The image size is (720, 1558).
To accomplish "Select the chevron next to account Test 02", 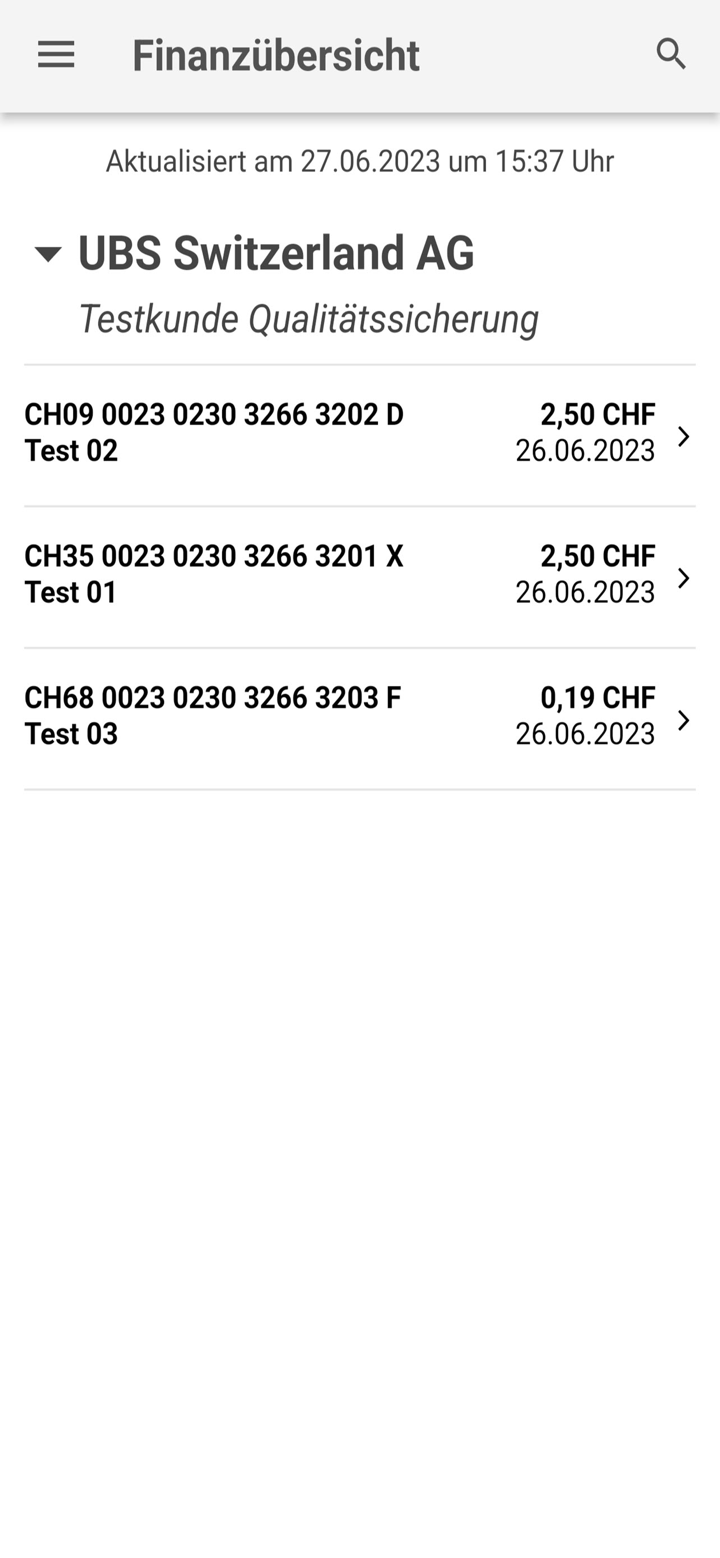I will click(x=683, y=435).
